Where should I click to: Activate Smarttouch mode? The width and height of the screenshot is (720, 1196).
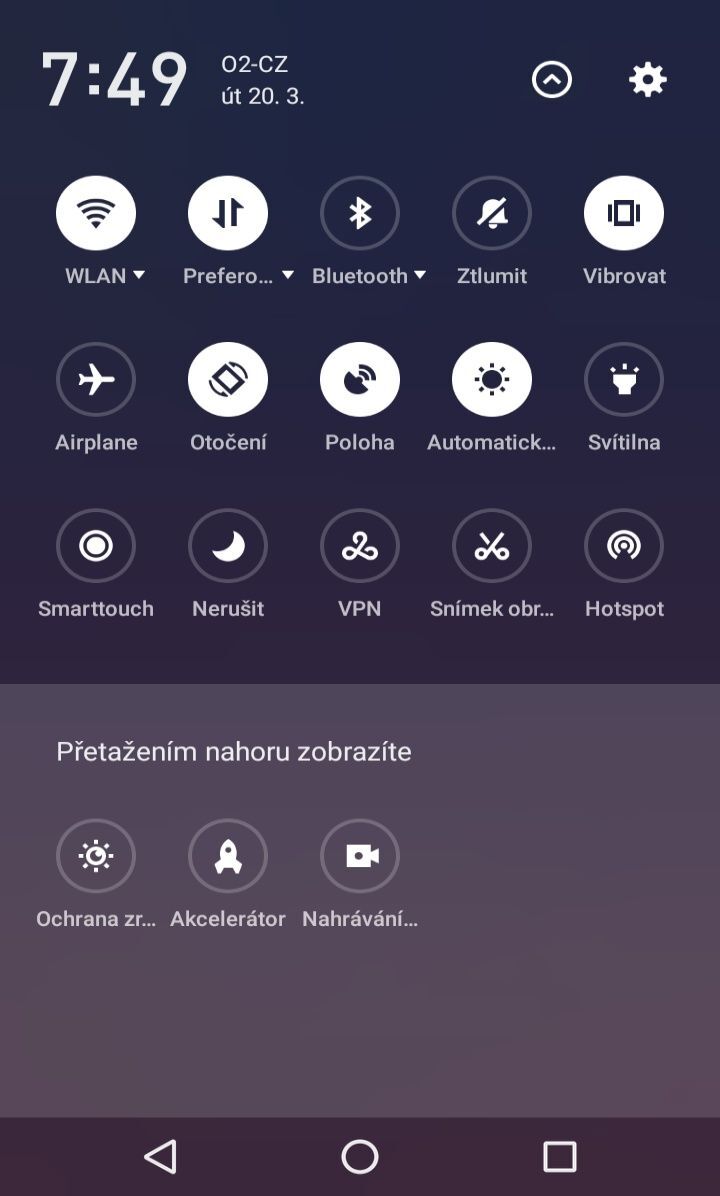(x=96, y=546)
